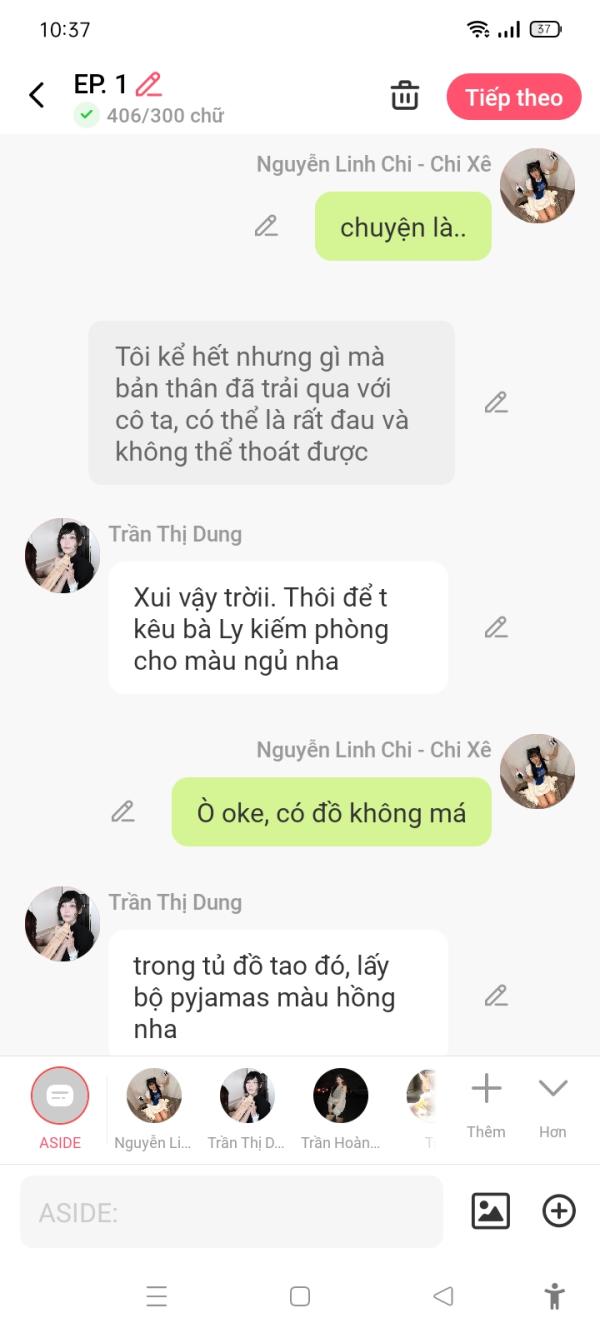Screen dimensions: 600x1333
Task: Edit the aside starting 'Tôi kể hết'
Action: (x=496, y=403)
